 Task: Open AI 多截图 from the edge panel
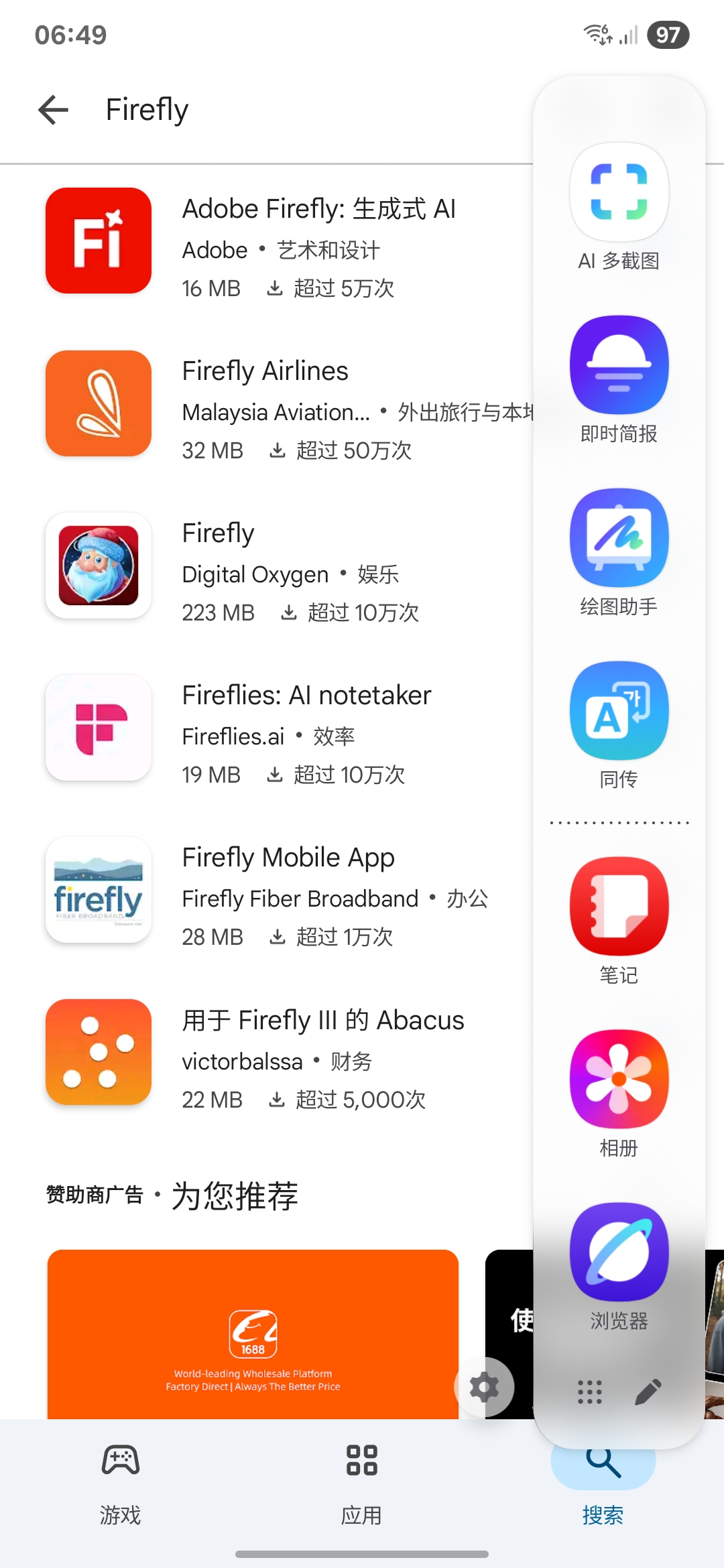[618, 192]
